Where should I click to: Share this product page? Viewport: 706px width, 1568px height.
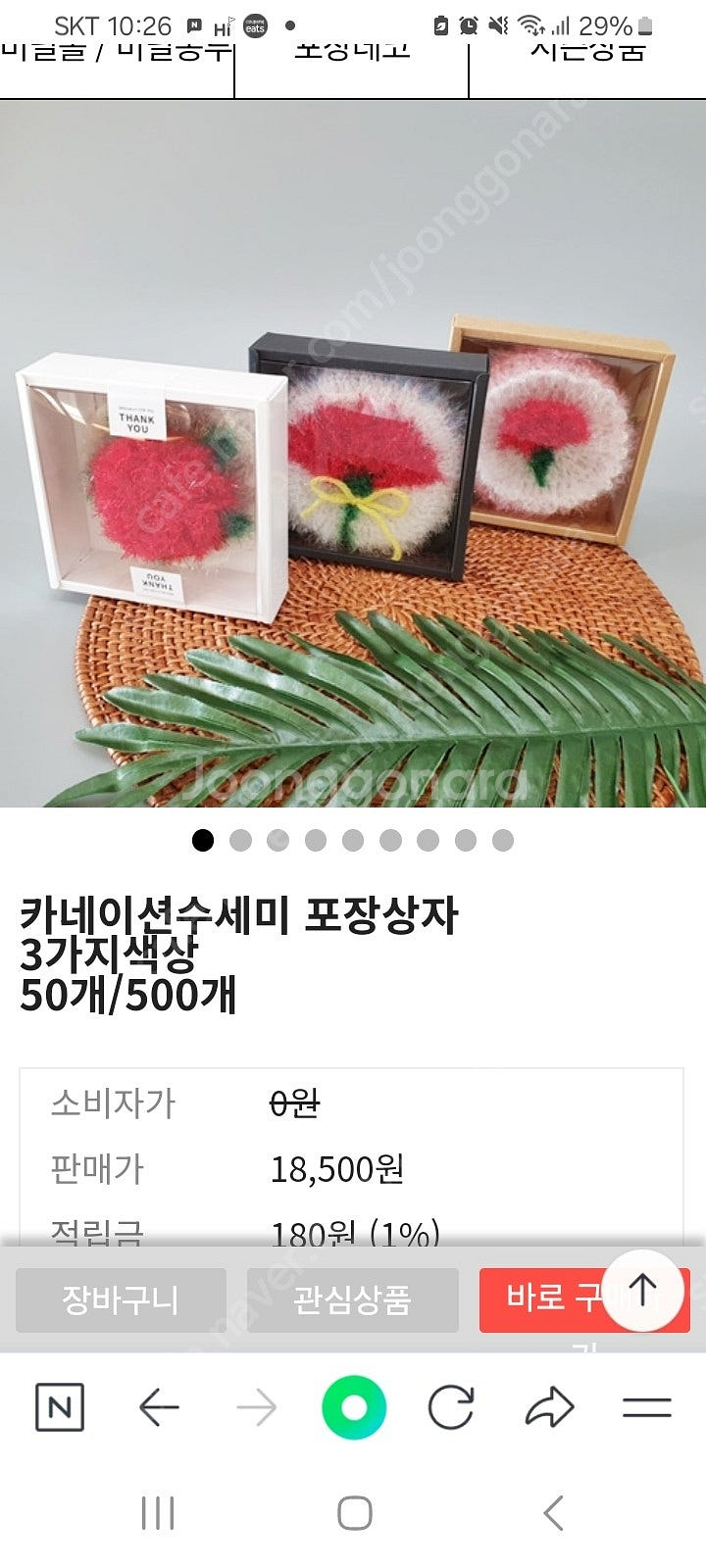pyautogui.click(x=549, y=1408)
